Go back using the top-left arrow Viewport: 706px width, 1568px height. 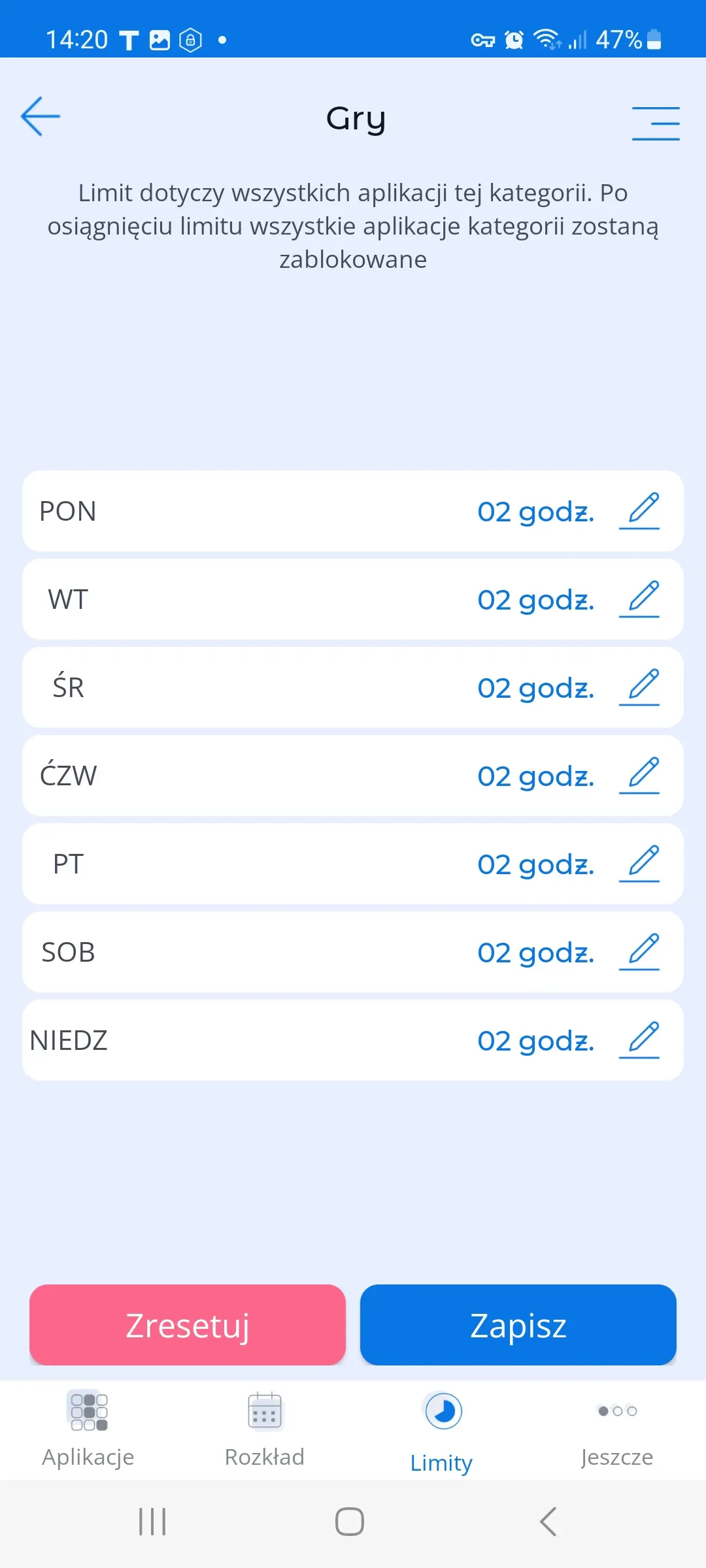[x=41, y=116]
